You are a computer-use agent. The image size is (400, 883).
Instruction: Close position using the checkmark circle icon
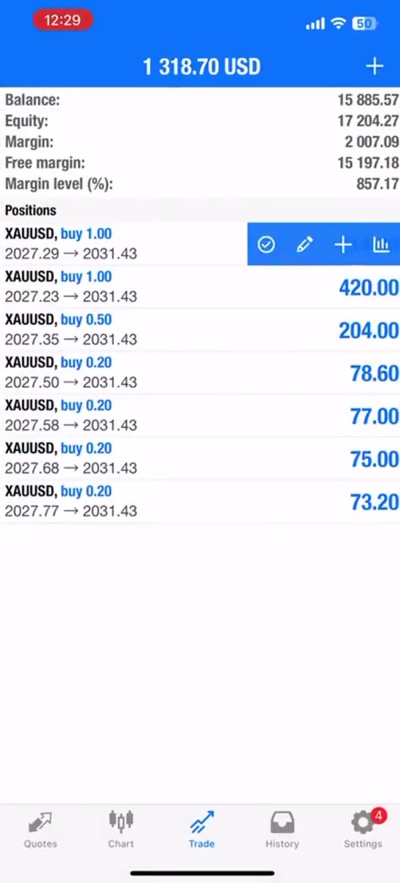(266, 244)
